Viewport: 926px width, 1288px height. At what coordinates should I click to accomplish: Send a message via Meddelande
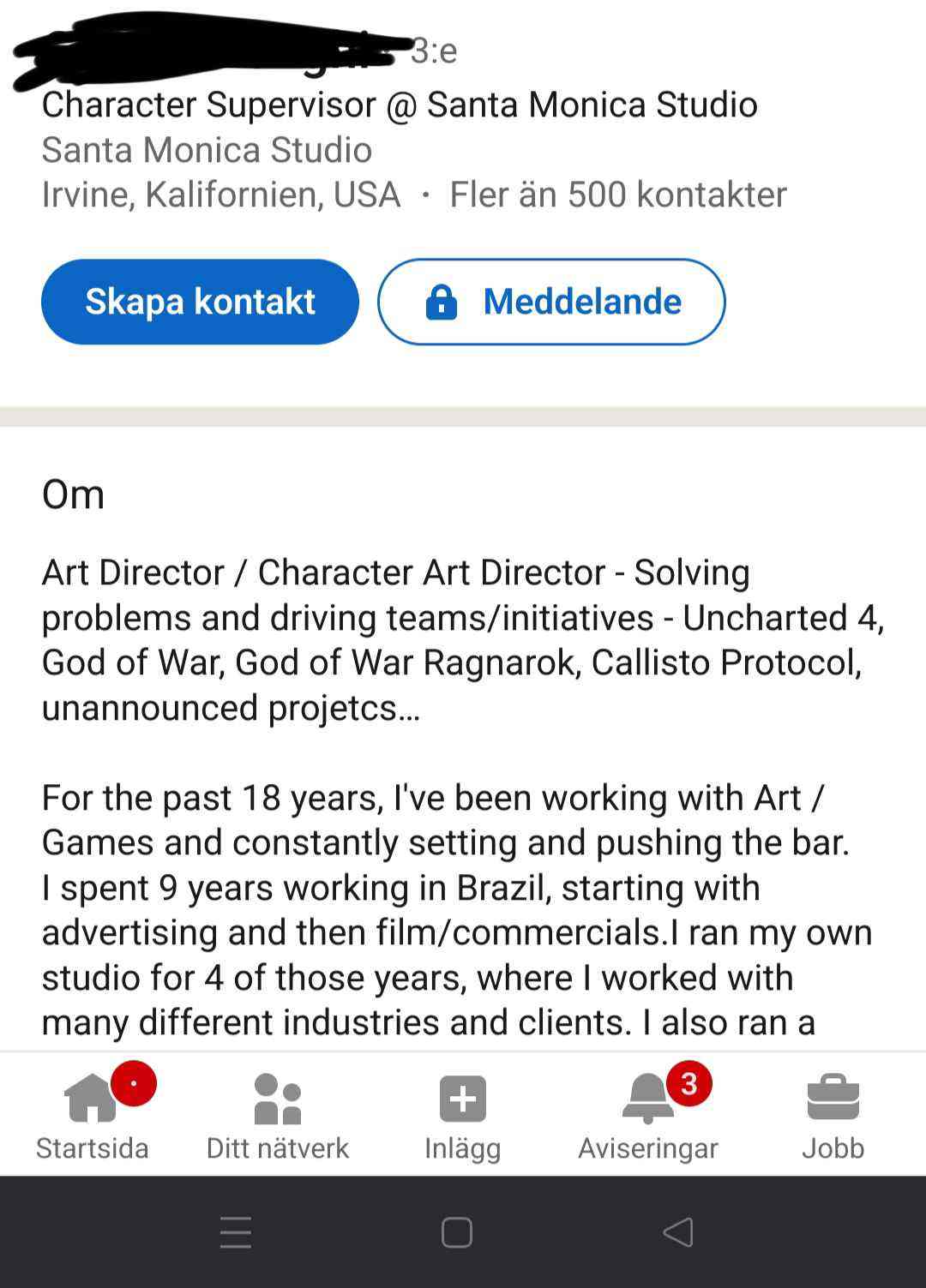551,302
